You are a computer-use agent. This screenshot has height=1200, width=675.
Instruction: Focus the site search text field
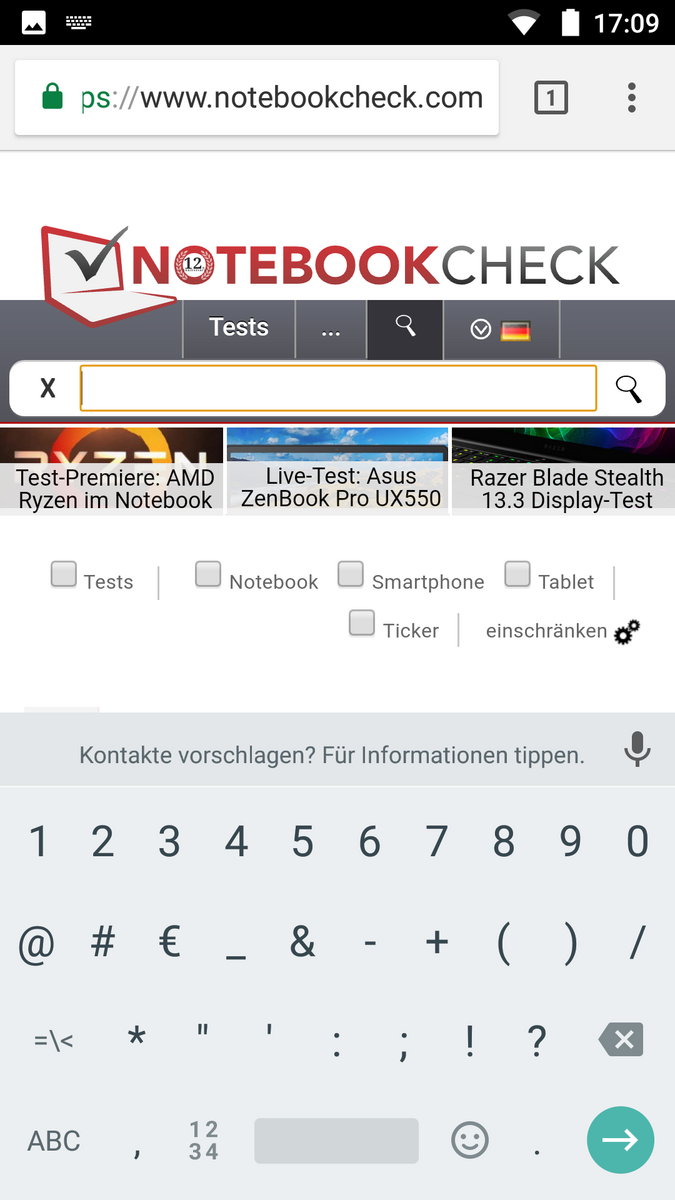[x=338, y=388]
